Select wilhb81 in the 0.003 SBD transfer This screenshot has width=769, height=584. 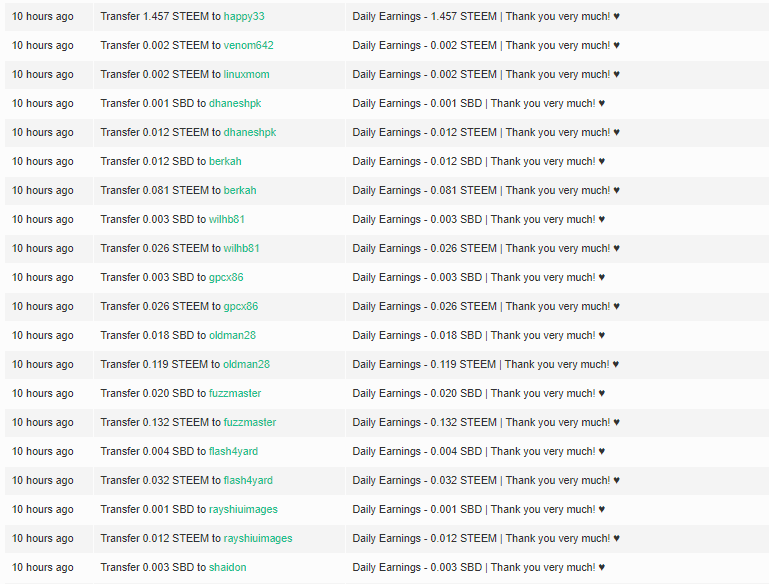pos(227,219)
